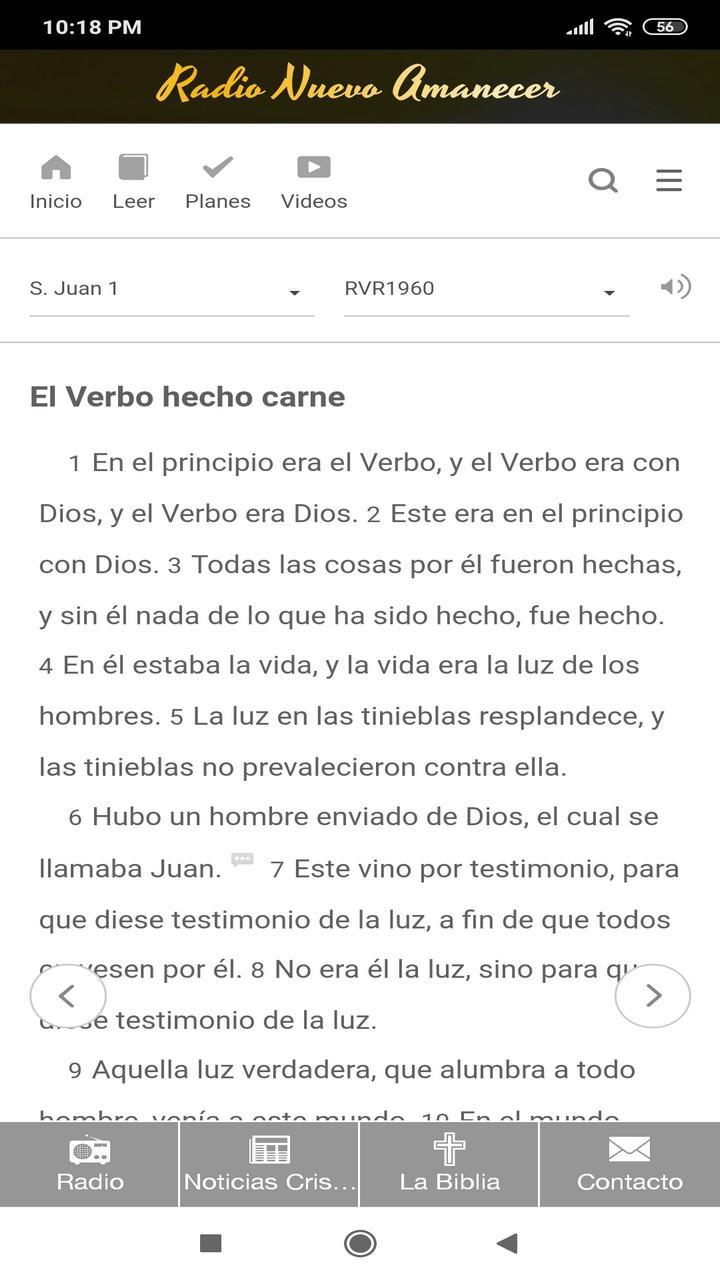Viewport: 720px width, 1280px height.
Task: Open the Noticias Cristianas tab
Action: 269,1165
